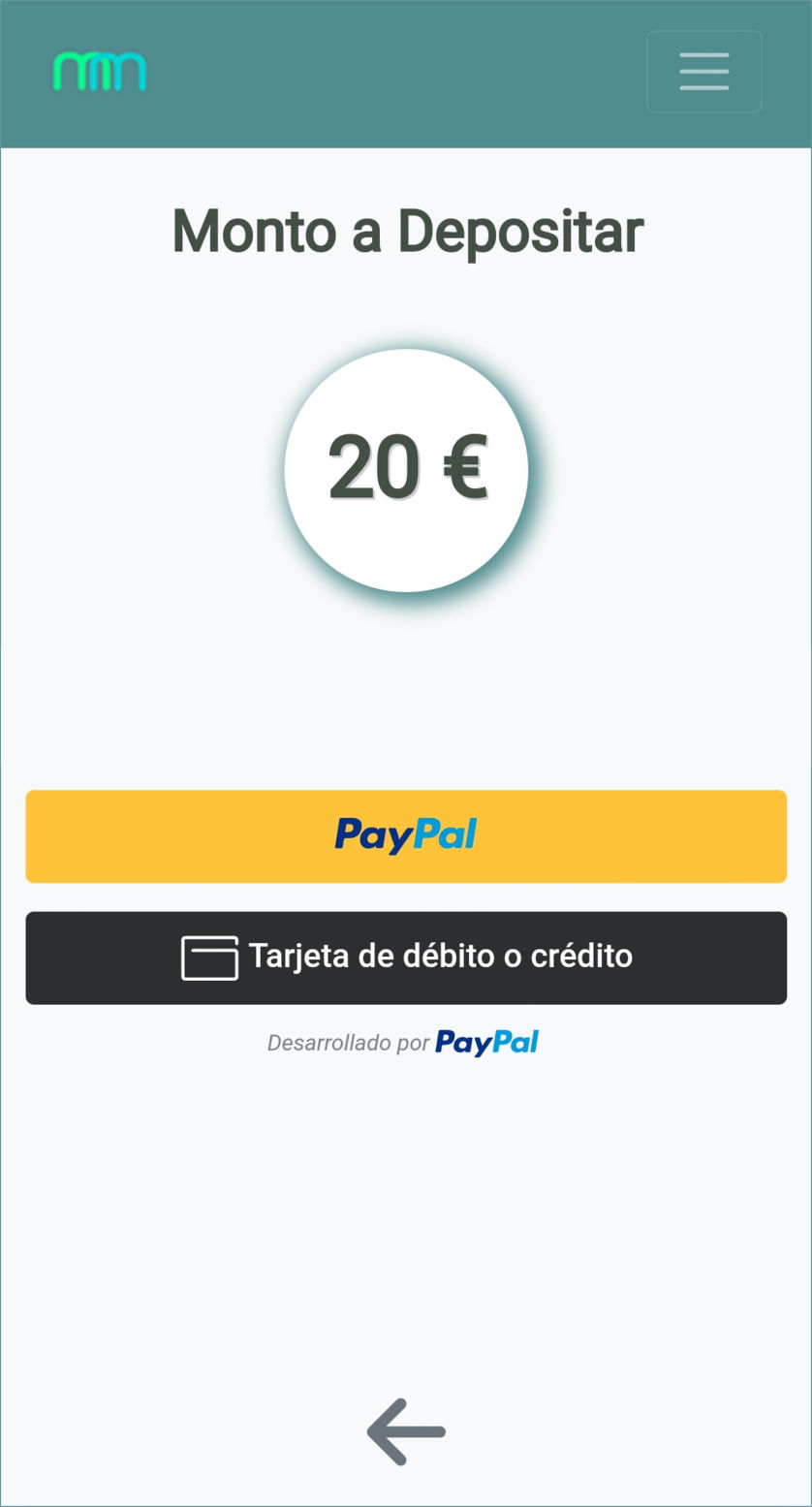Viewport: 812px width, 1507px height.
Task: Choose Tarjeta de débito o crédito
Action: (x=406, y=958)
